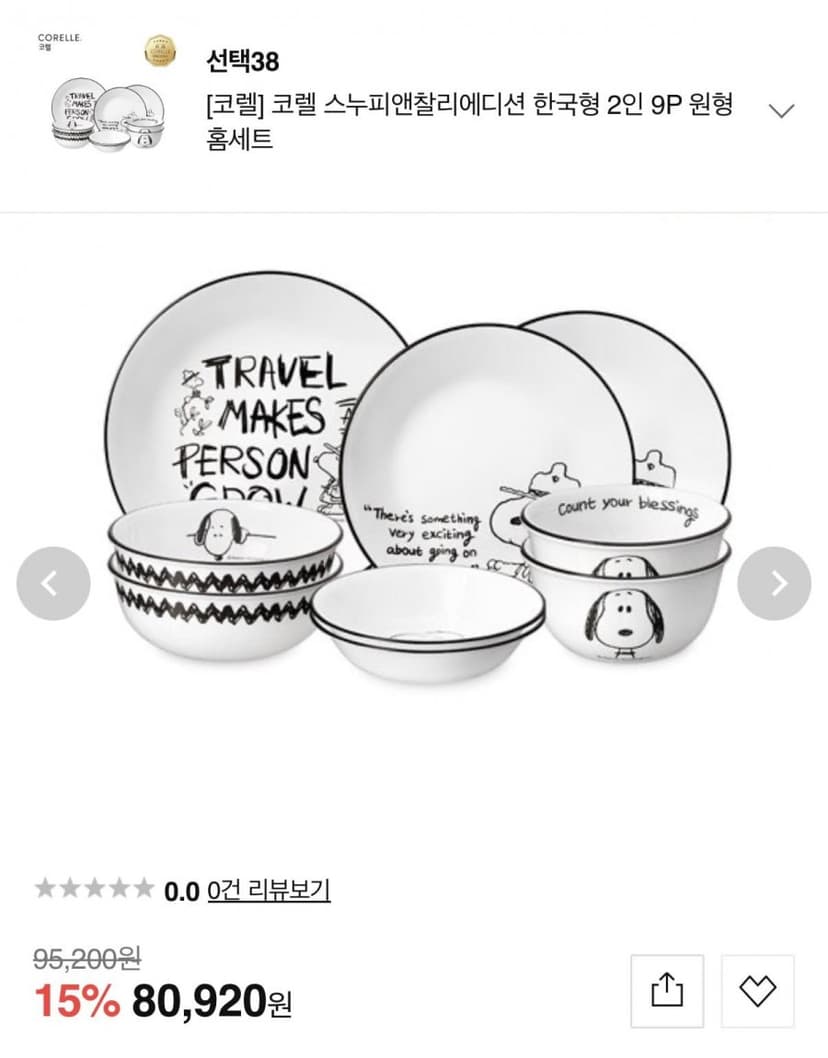
Task: Show the previous product image
Action: pyautogui.click(x=53, y=584)
